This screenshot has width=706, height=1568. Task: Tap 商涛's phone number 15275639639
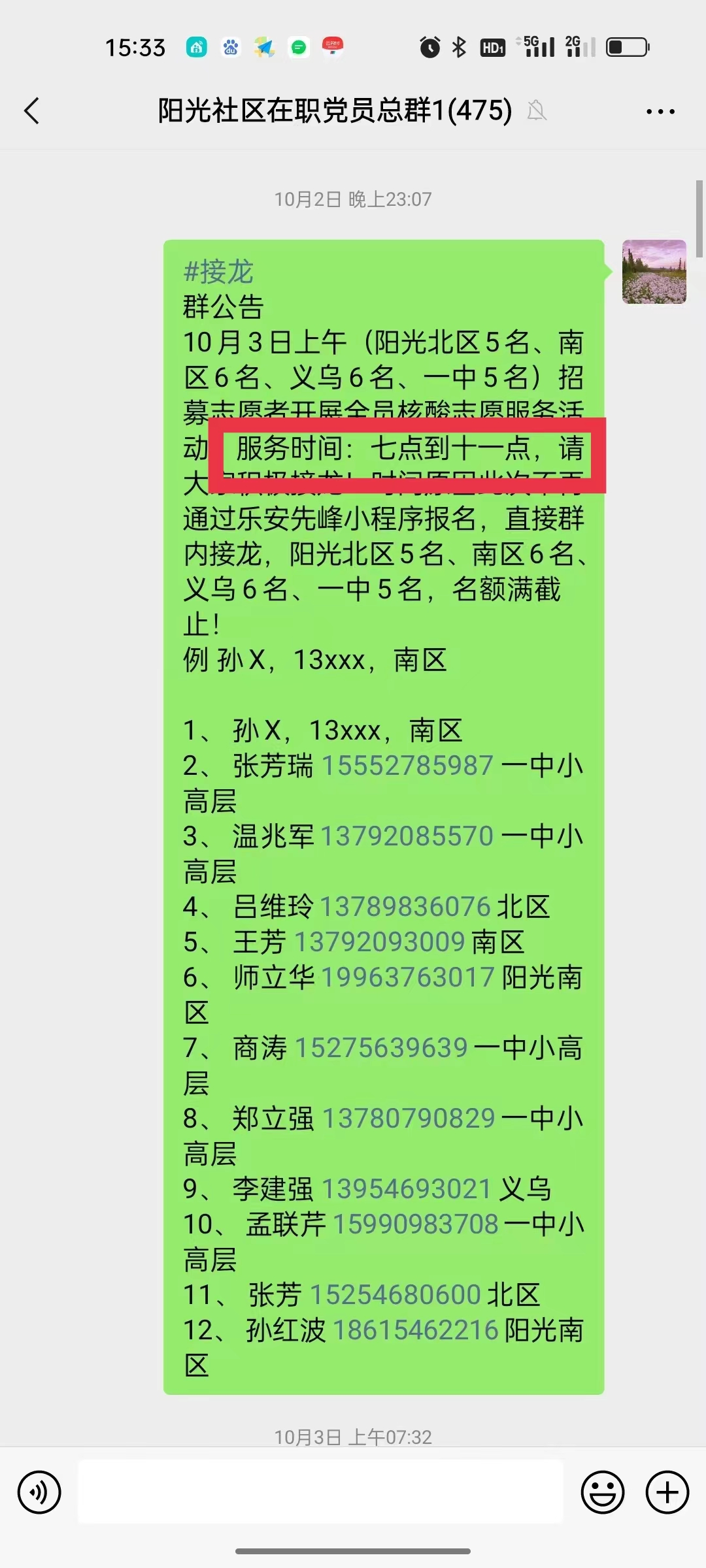coord(382,1047)
